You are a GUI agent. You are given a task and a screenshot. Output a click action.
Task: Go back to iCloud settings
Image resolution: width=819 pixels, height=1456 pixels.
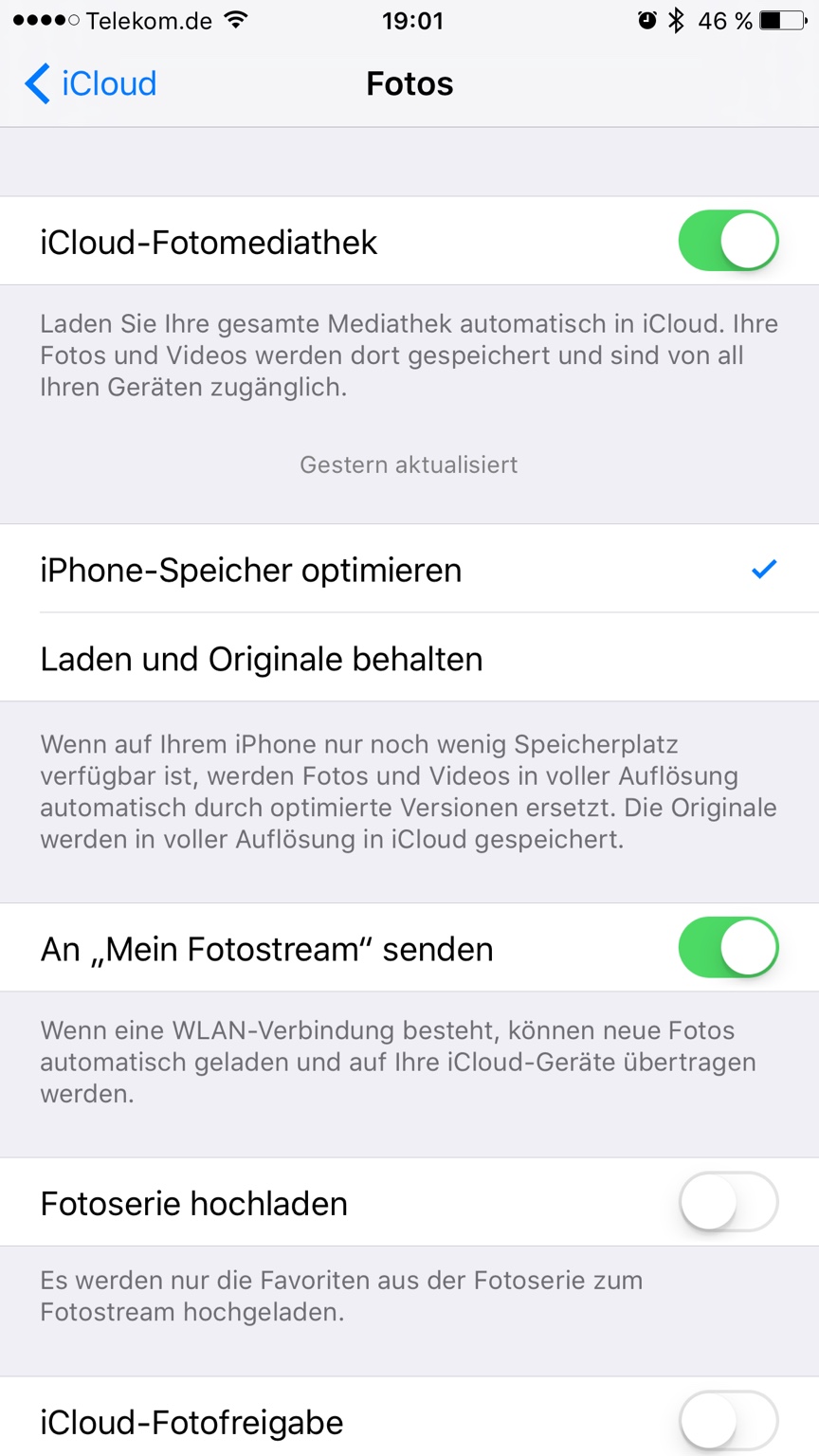(91, 83)
